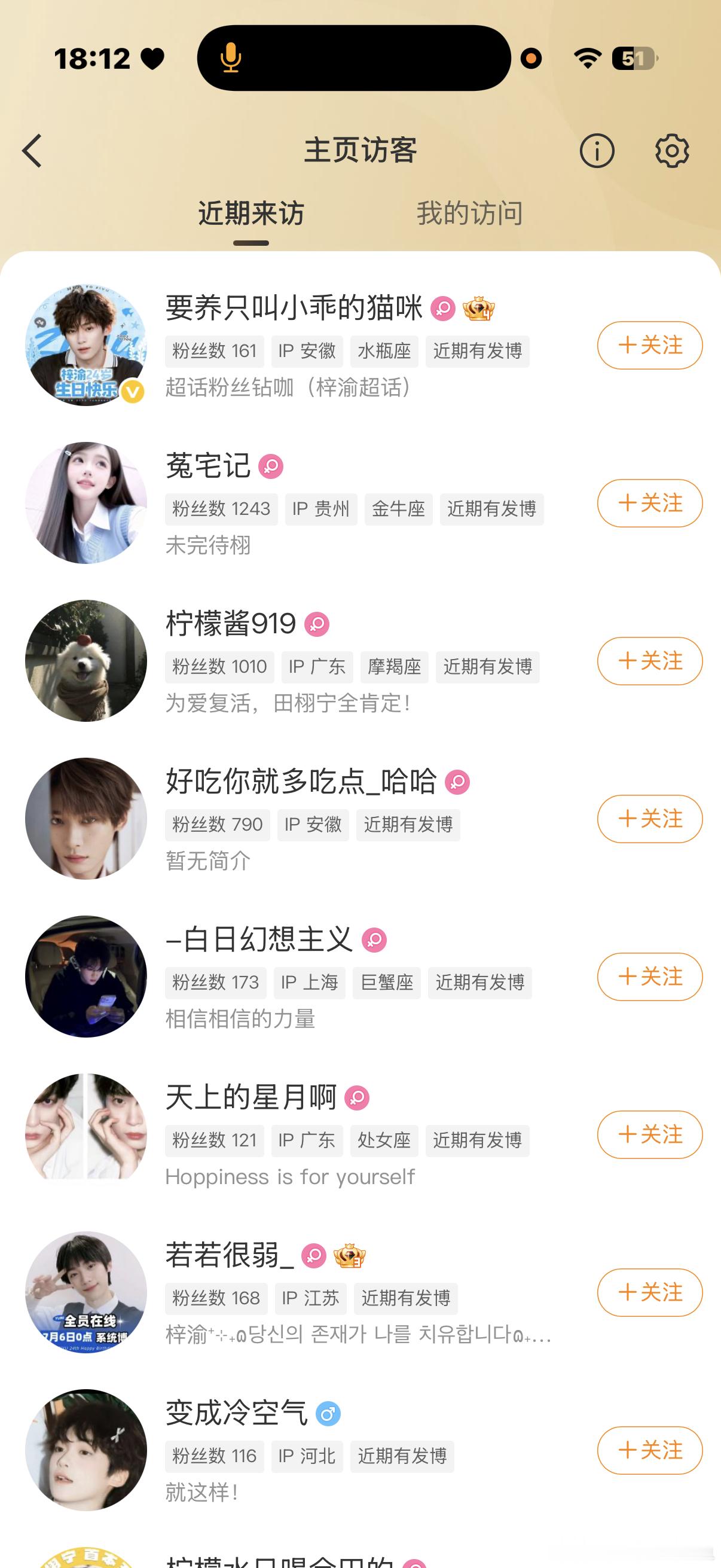Tap avatar of 要养只叫小乖的猫咪
Image resolution: width=721 pixels, height=1568 pixels.
(x=85, y=345)
